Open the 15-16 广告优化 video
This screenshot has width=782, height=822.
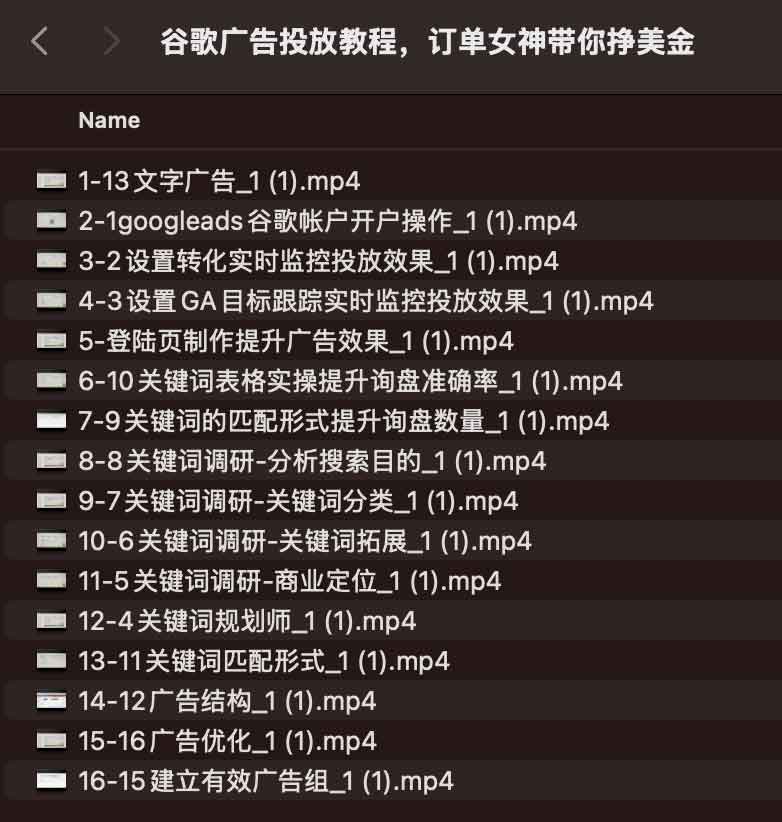tap(227, 741)
